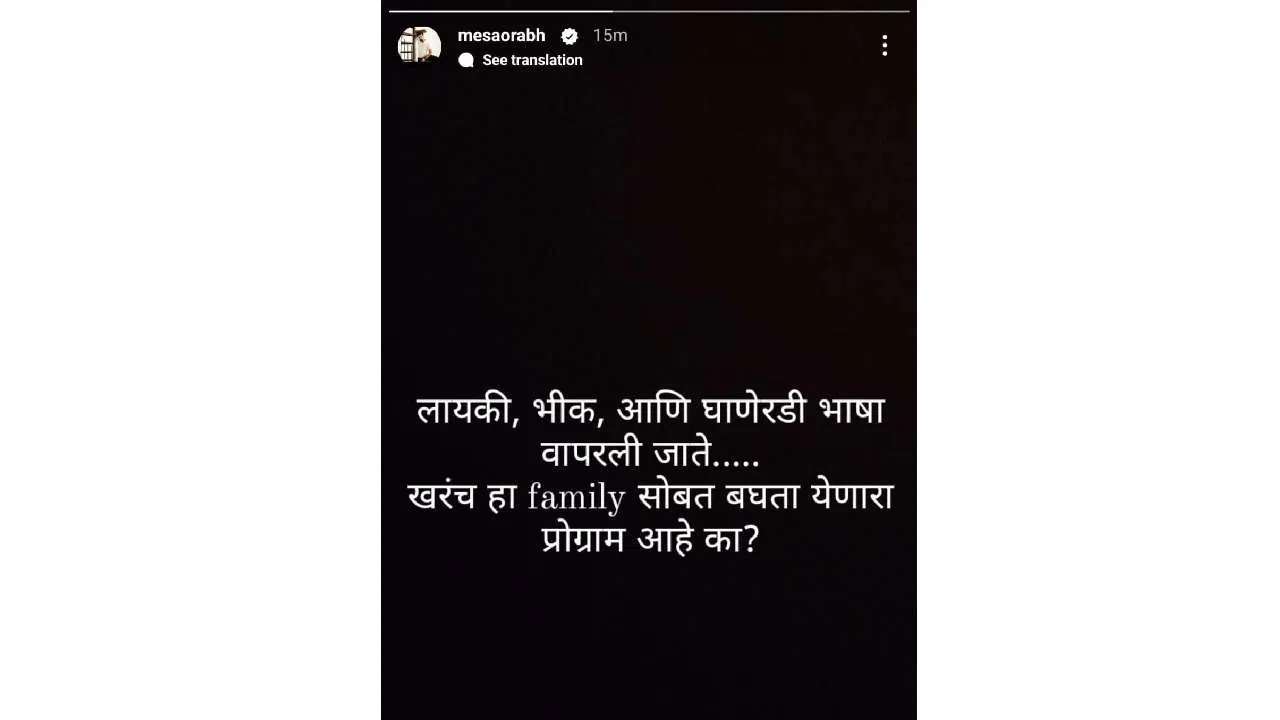Tap See translation
1280x720 pixels.
point(531,60)
